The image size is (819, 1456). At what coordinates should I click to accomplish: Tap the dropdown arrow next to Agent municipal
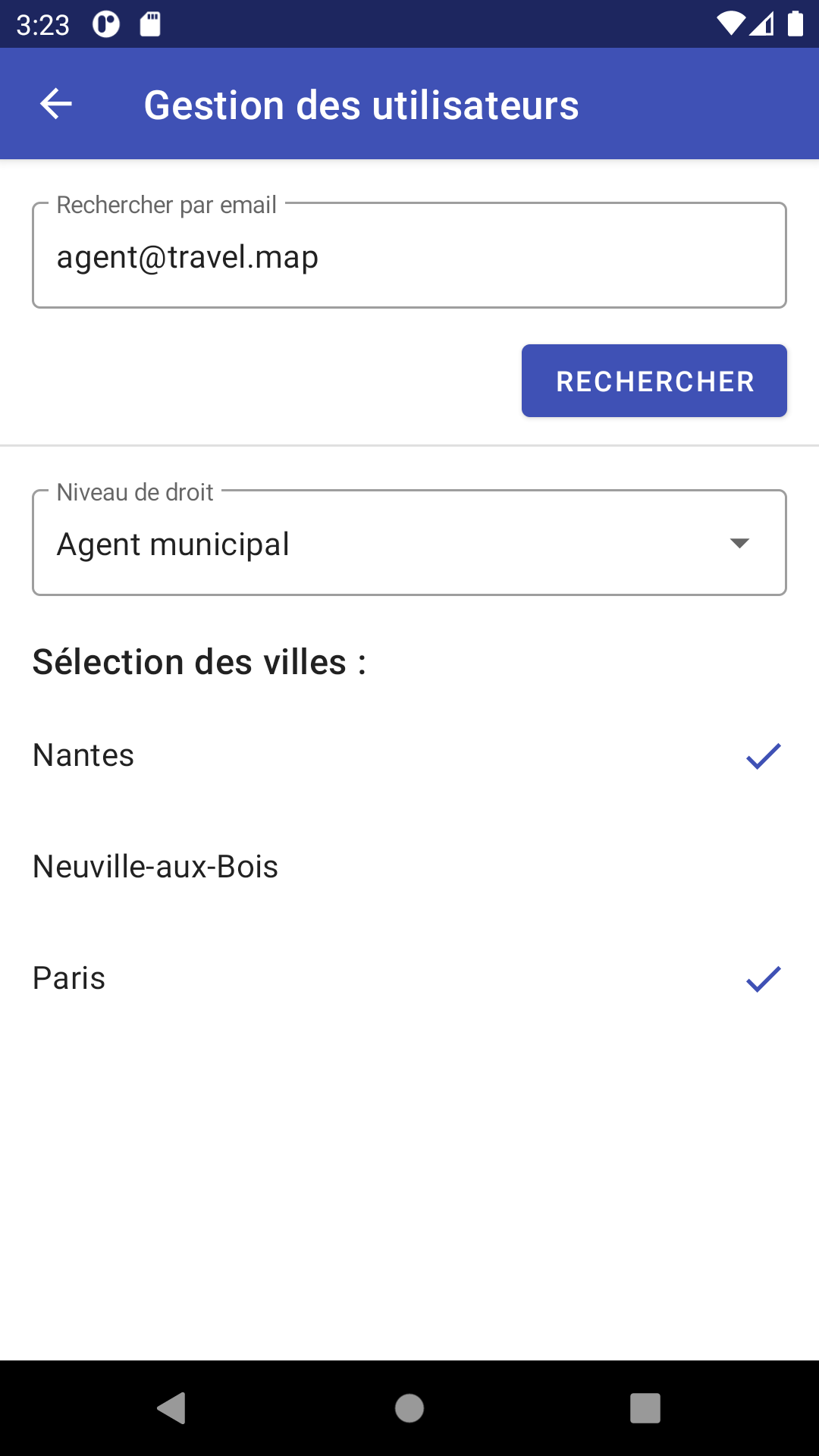click(x=739, y=542)
